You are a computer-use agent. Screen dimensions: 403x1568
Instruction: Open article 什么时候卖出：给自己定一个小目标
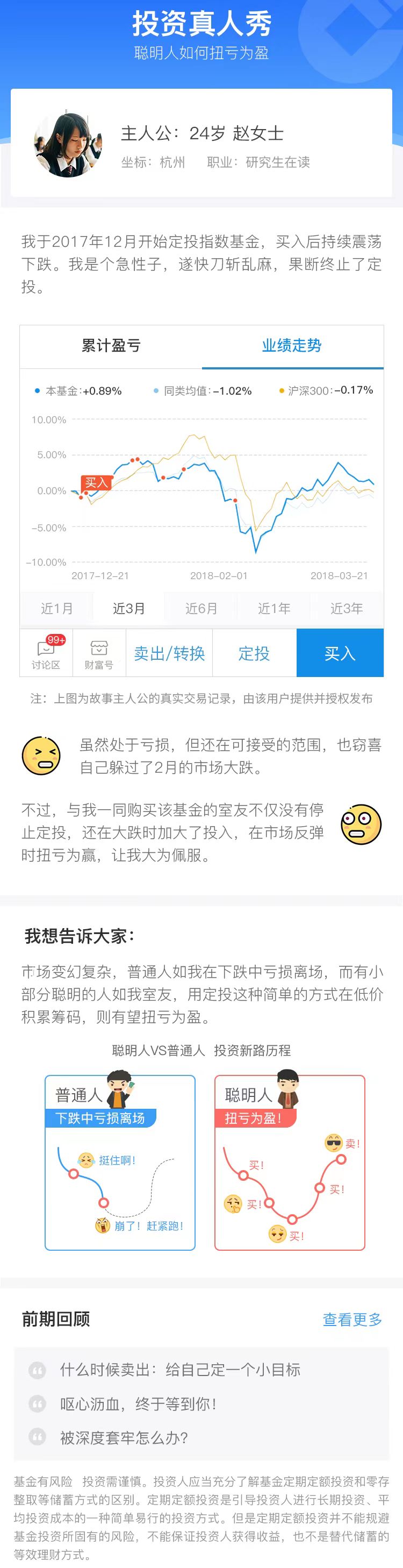click(x=180, y=1370)
